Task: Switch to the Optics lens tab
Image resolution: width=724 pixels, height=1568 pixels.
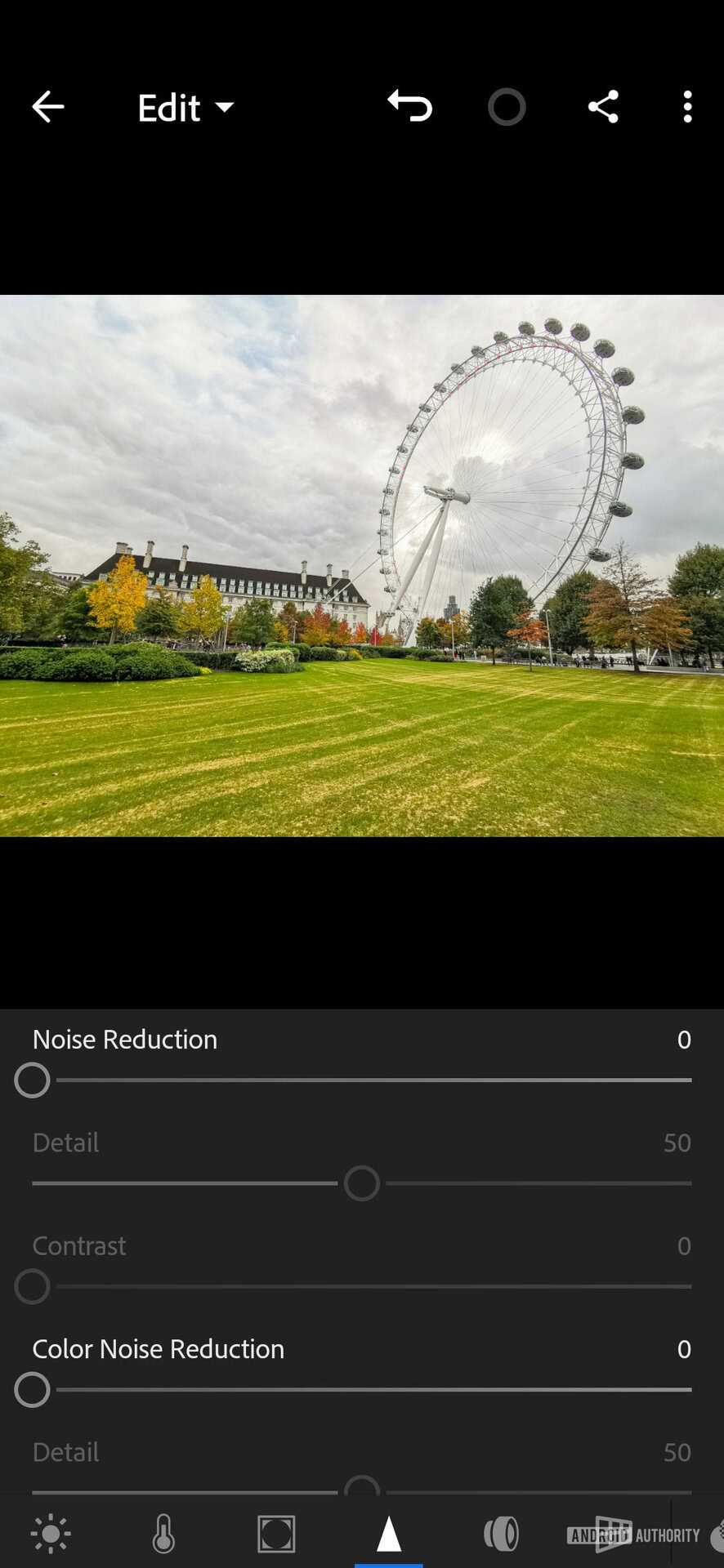Action: 501,1534
